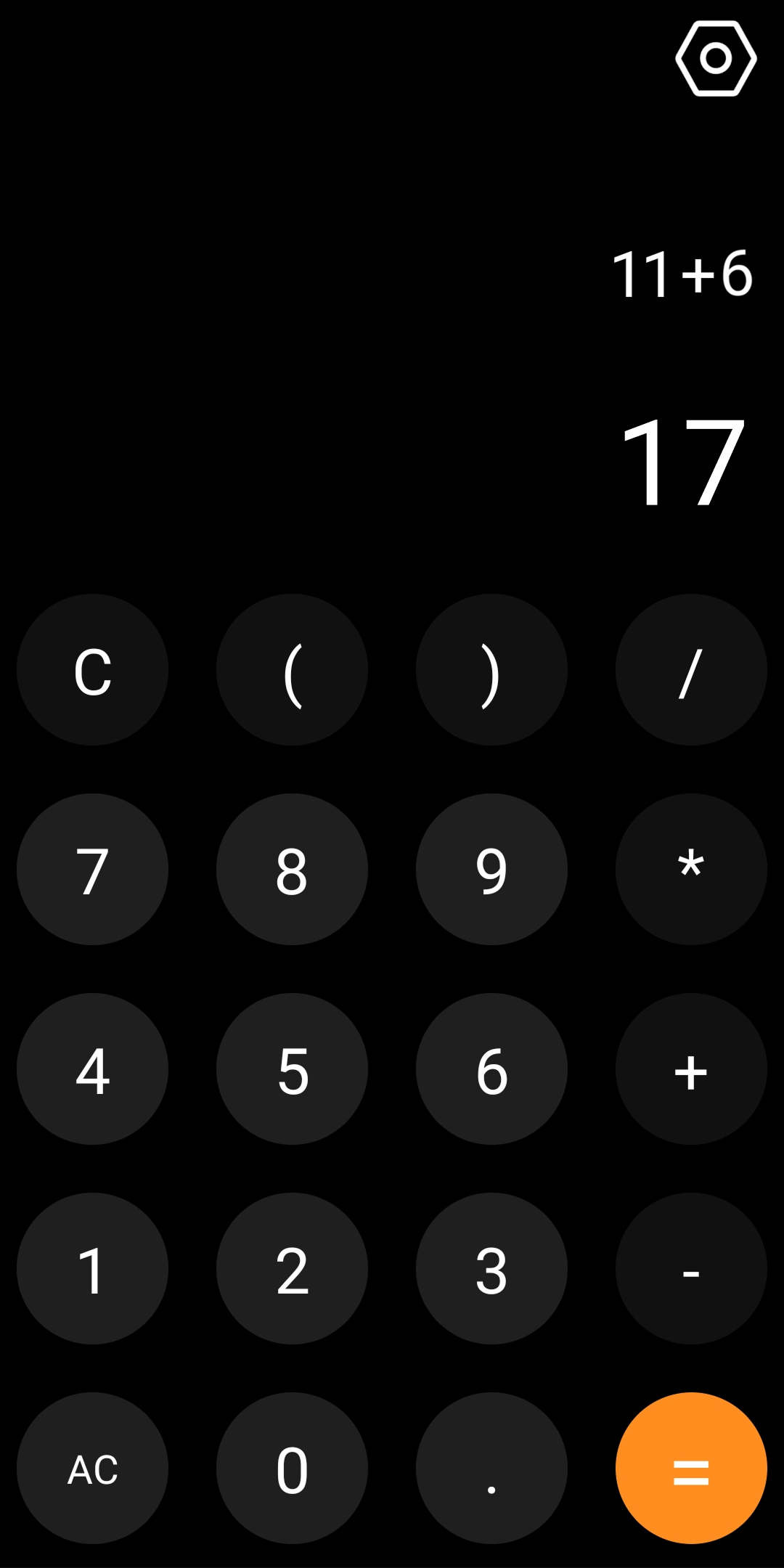This screenshot has width=784, height=1568.
Task: Enter the digit 5
Action: (292, 1069)
